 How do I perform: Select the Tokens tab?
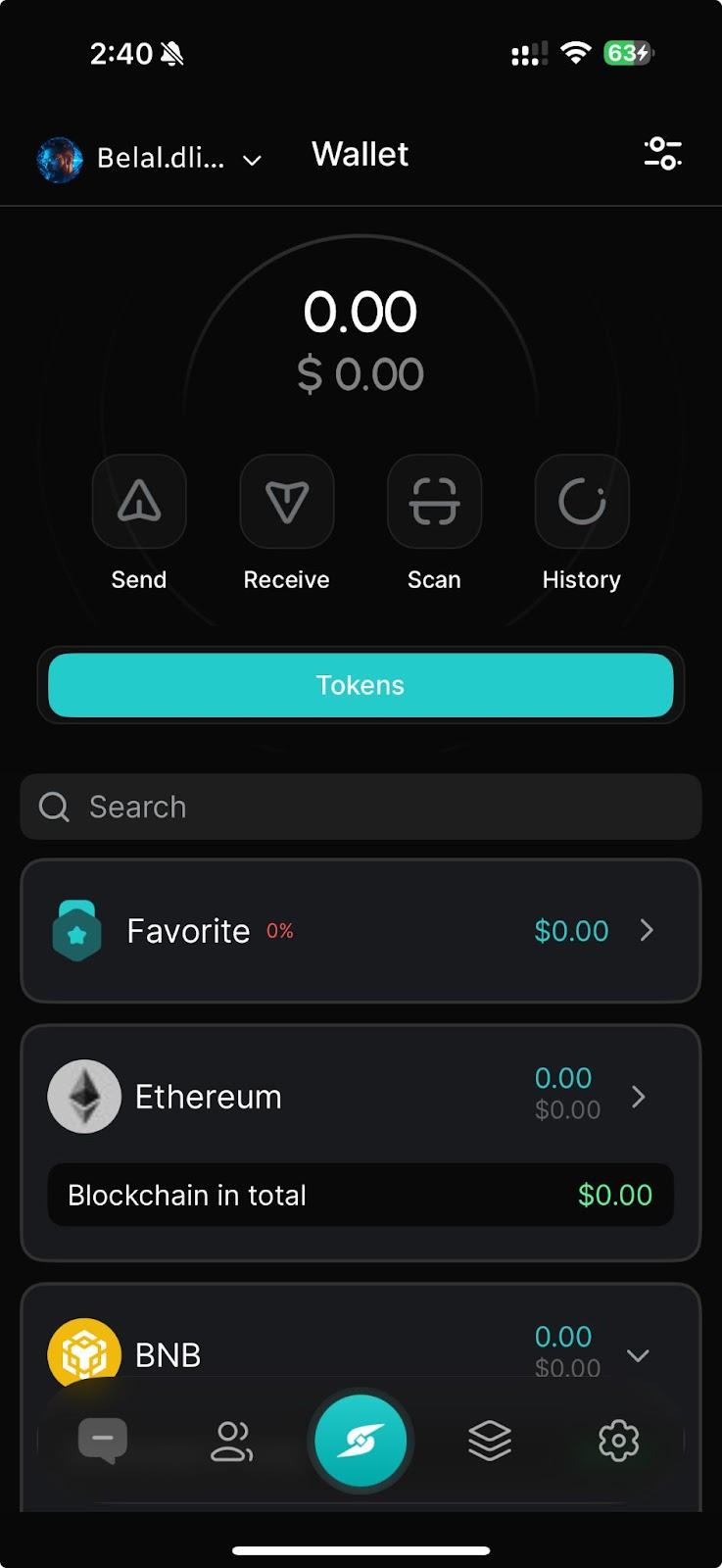361,685
